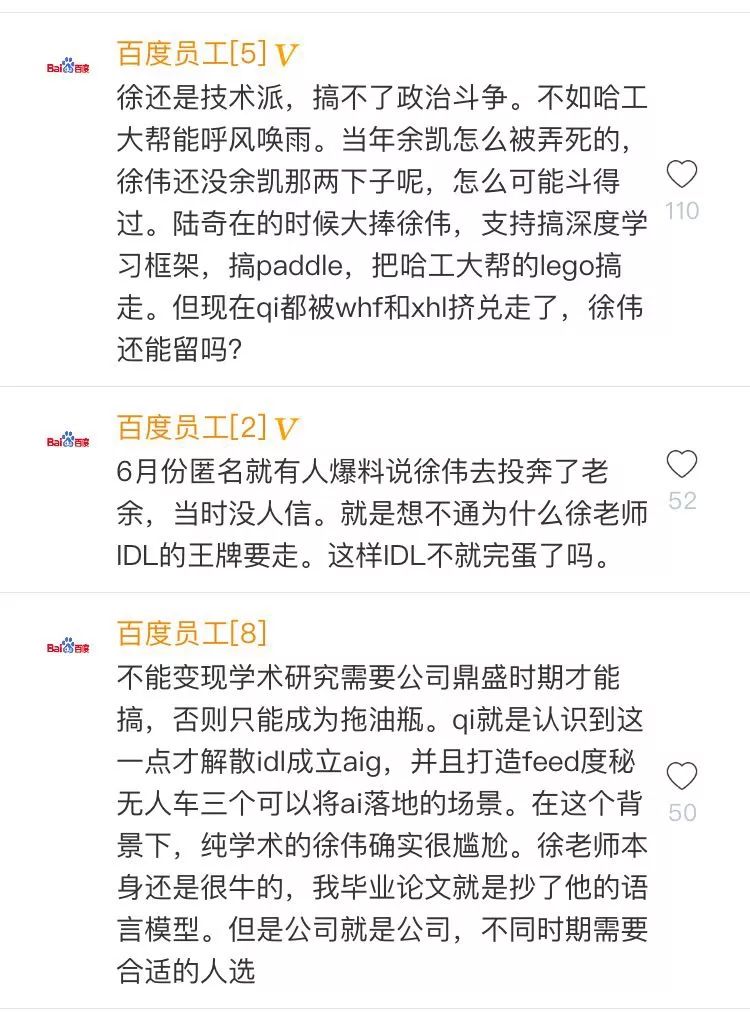Open the profile of 百度员工[5]

190,54
